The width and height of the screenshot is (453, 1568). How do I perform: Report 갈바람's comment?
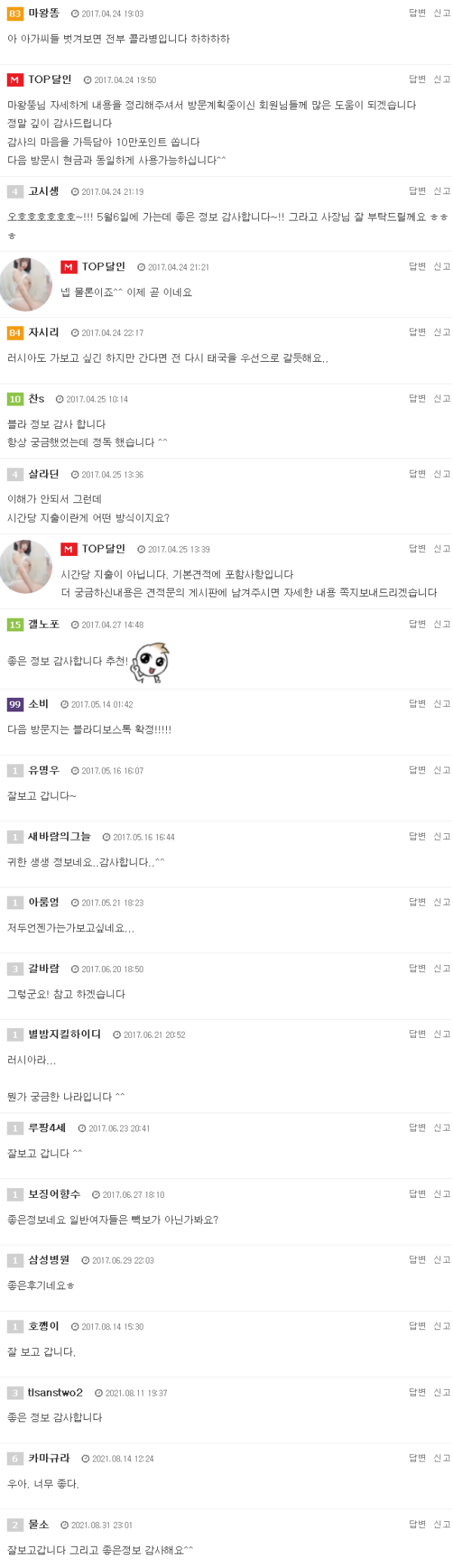point(442,969)
